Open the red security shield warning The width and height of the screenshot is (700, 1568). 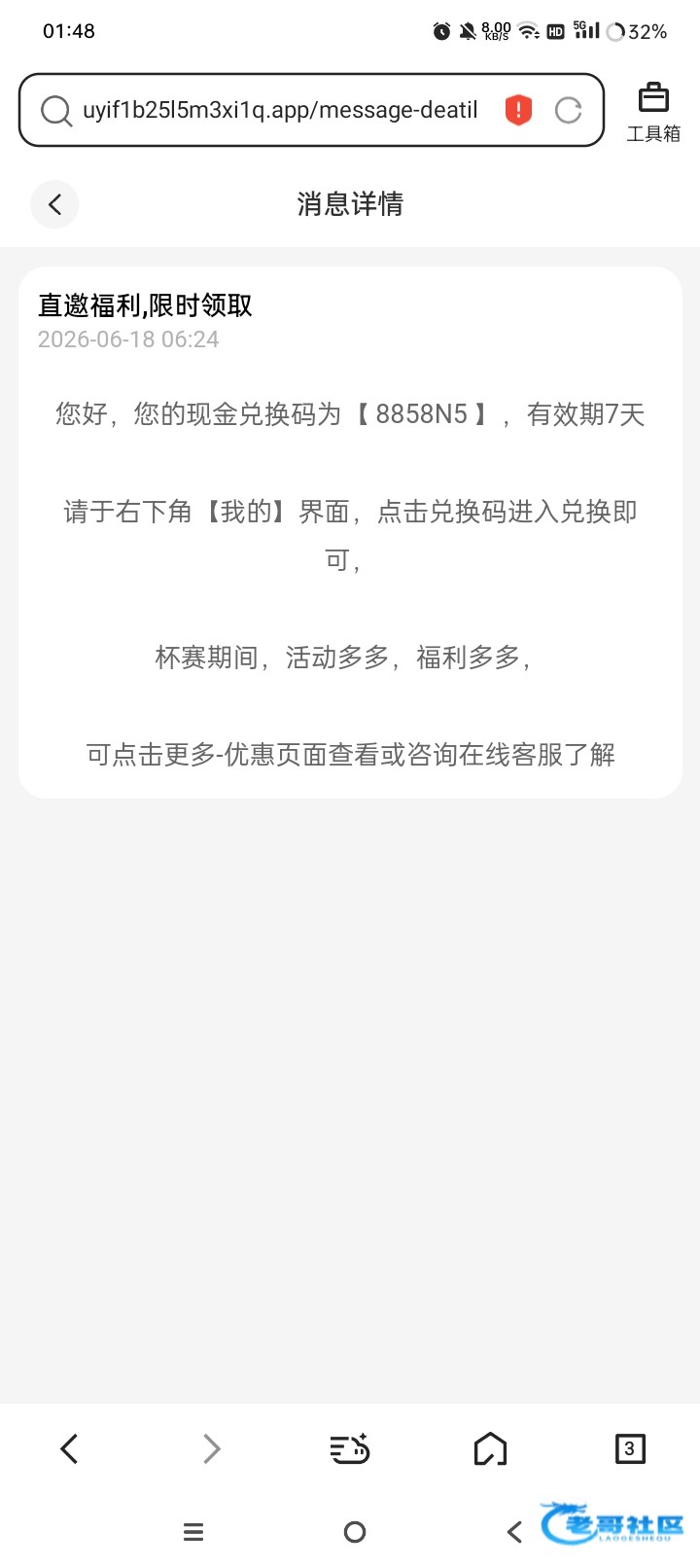point(519,110)
